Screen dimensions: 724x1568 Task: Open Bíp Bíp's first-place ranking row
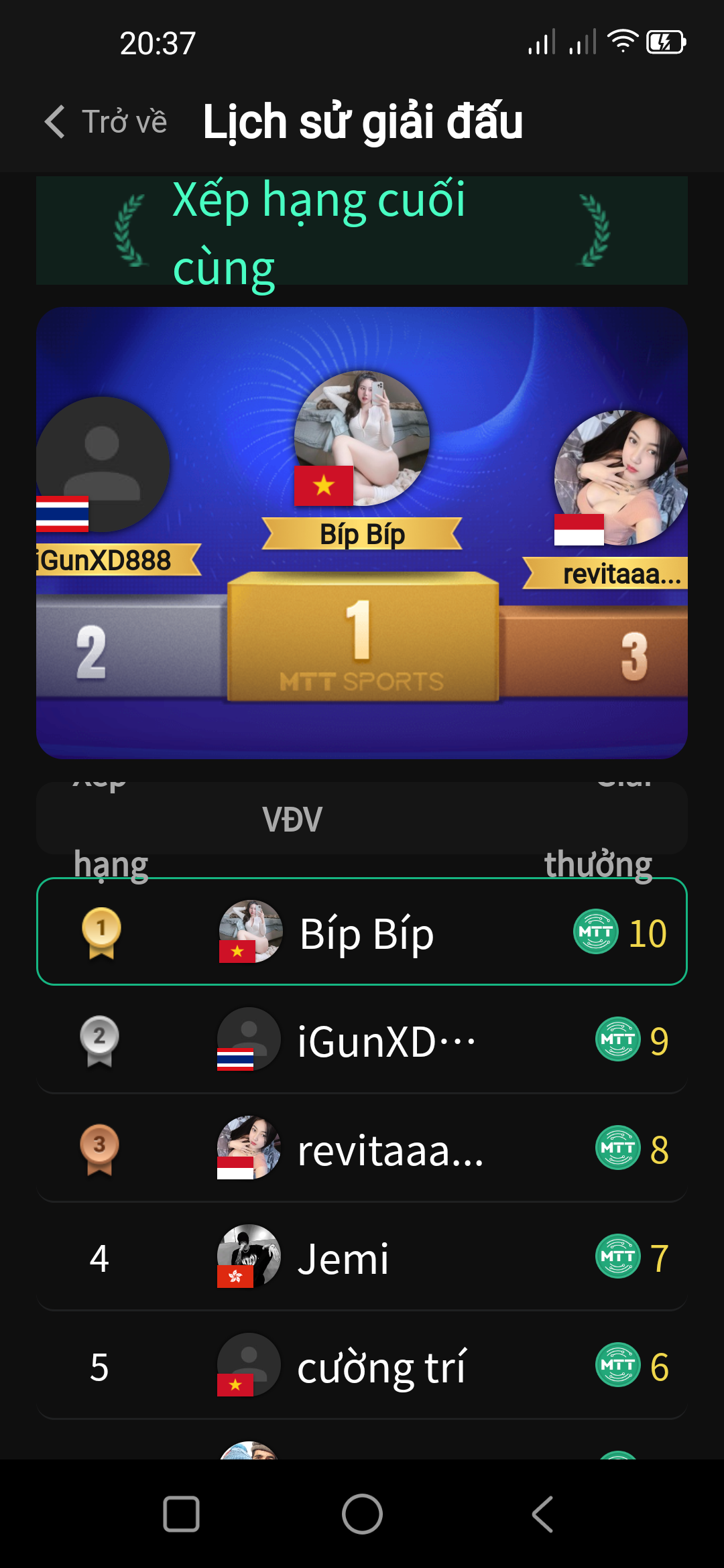362,932
